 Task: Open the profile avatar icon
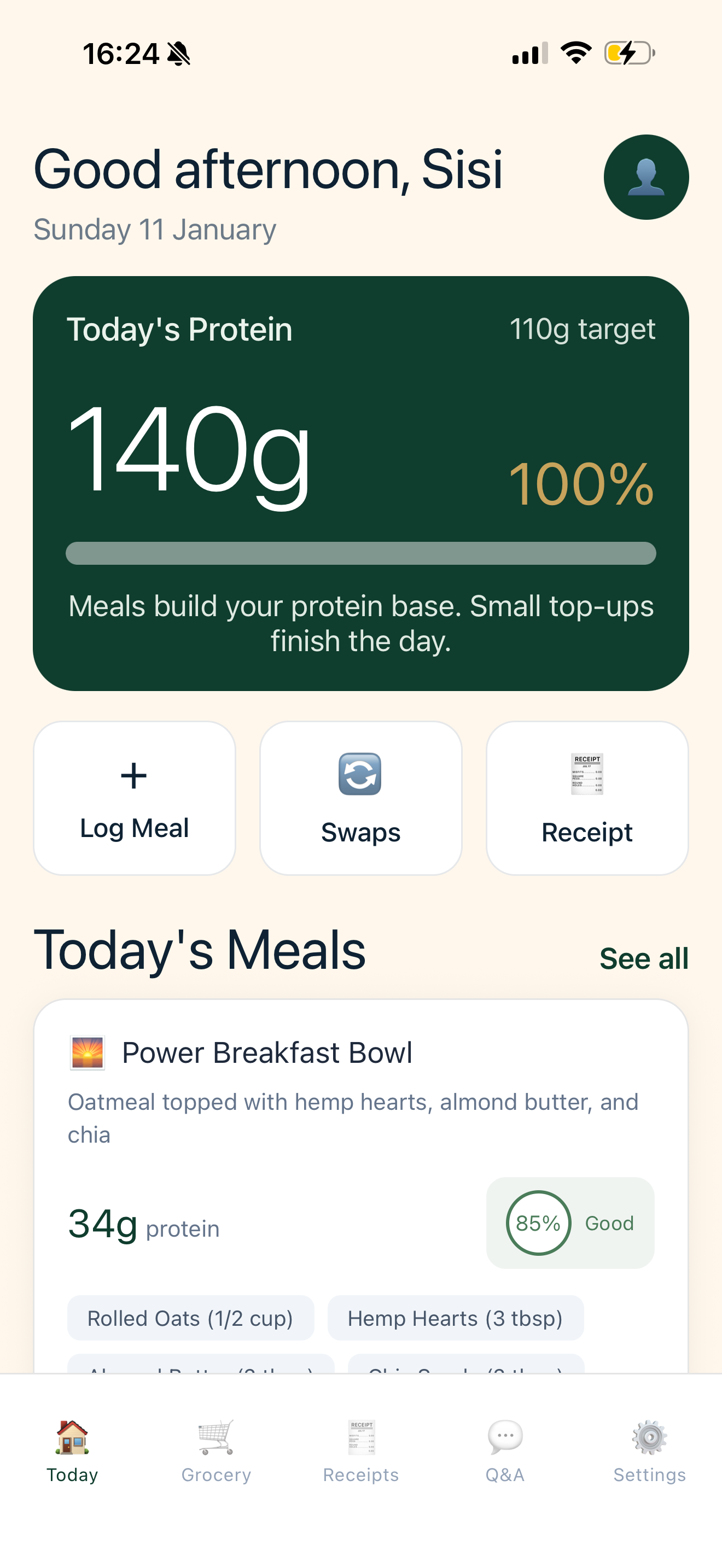tap(646, 177)
